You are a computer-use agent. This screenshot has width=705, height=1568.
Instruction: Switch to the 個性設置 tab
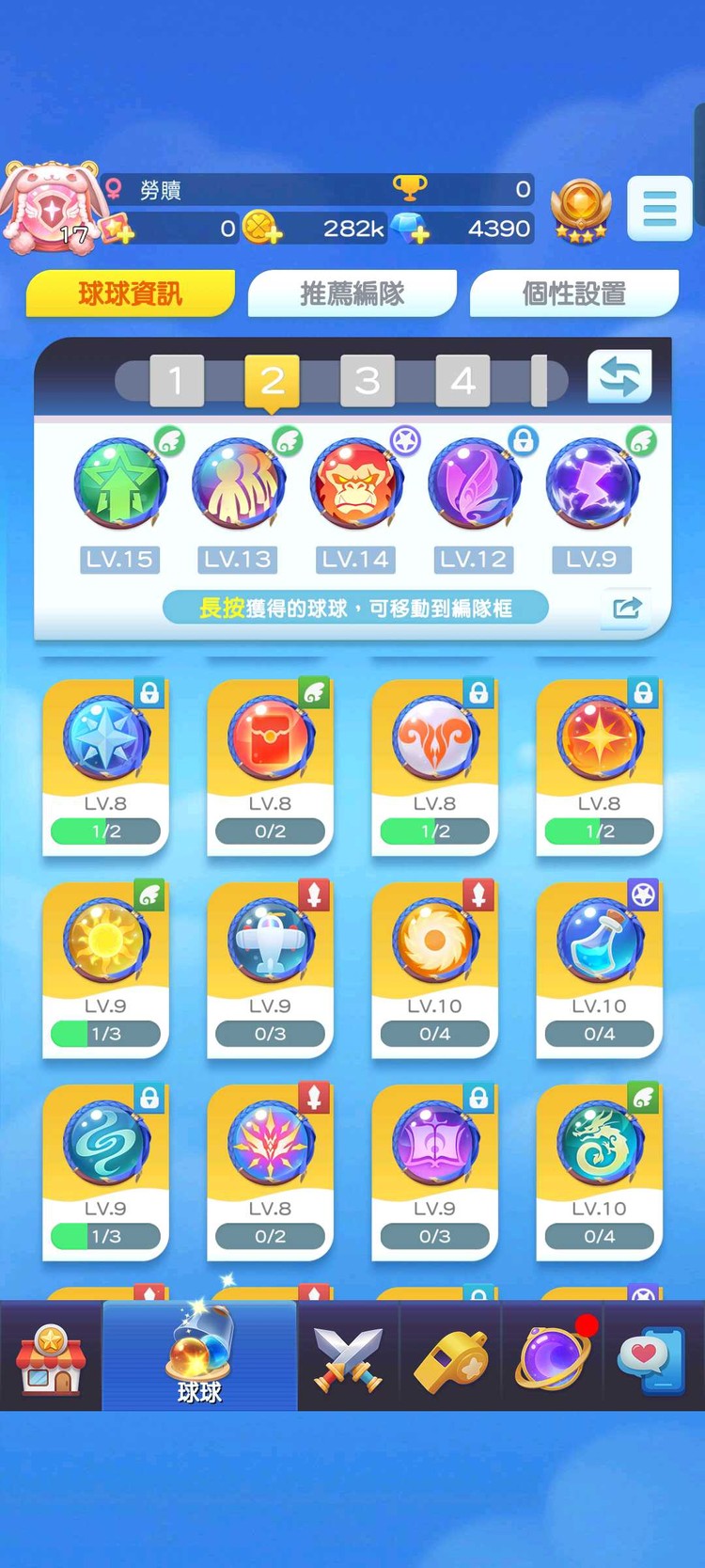573,293
